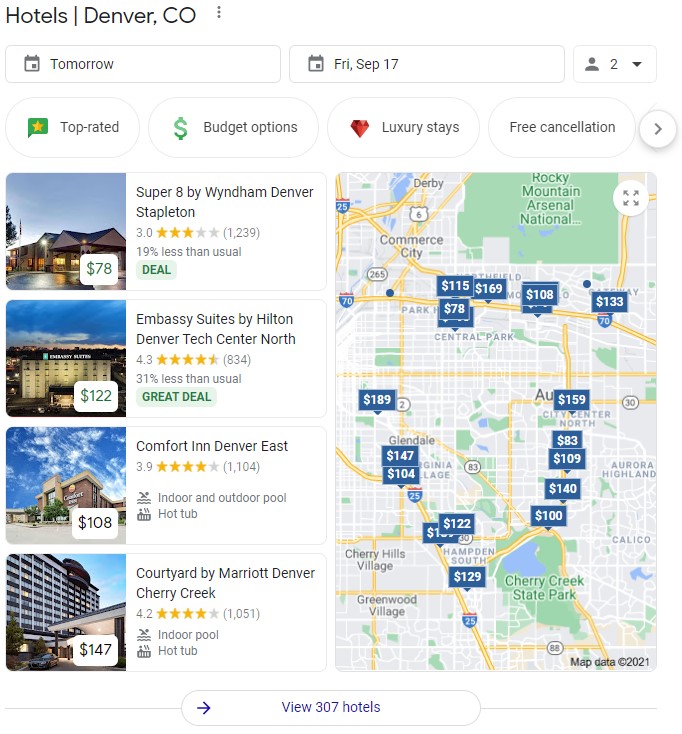Open Embassy Suites by Hilton listing

216,329
